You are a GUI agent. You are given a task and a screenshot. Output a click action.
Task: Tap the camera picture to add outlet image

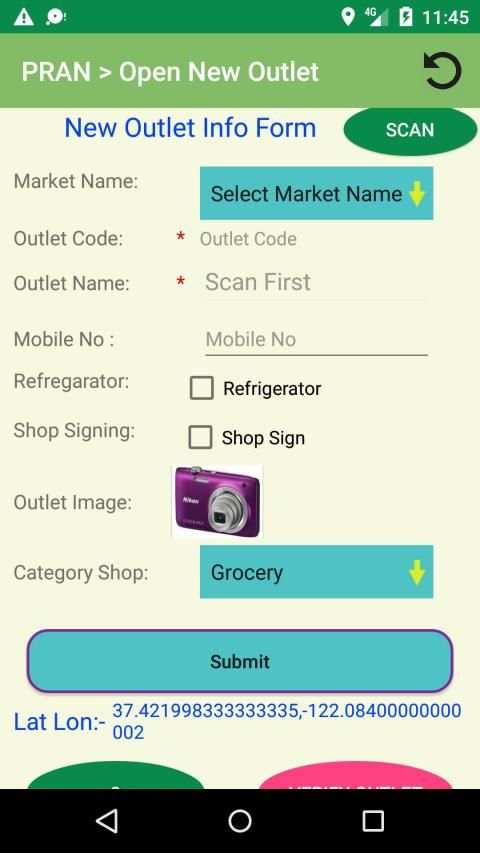[x=217, y=502]
